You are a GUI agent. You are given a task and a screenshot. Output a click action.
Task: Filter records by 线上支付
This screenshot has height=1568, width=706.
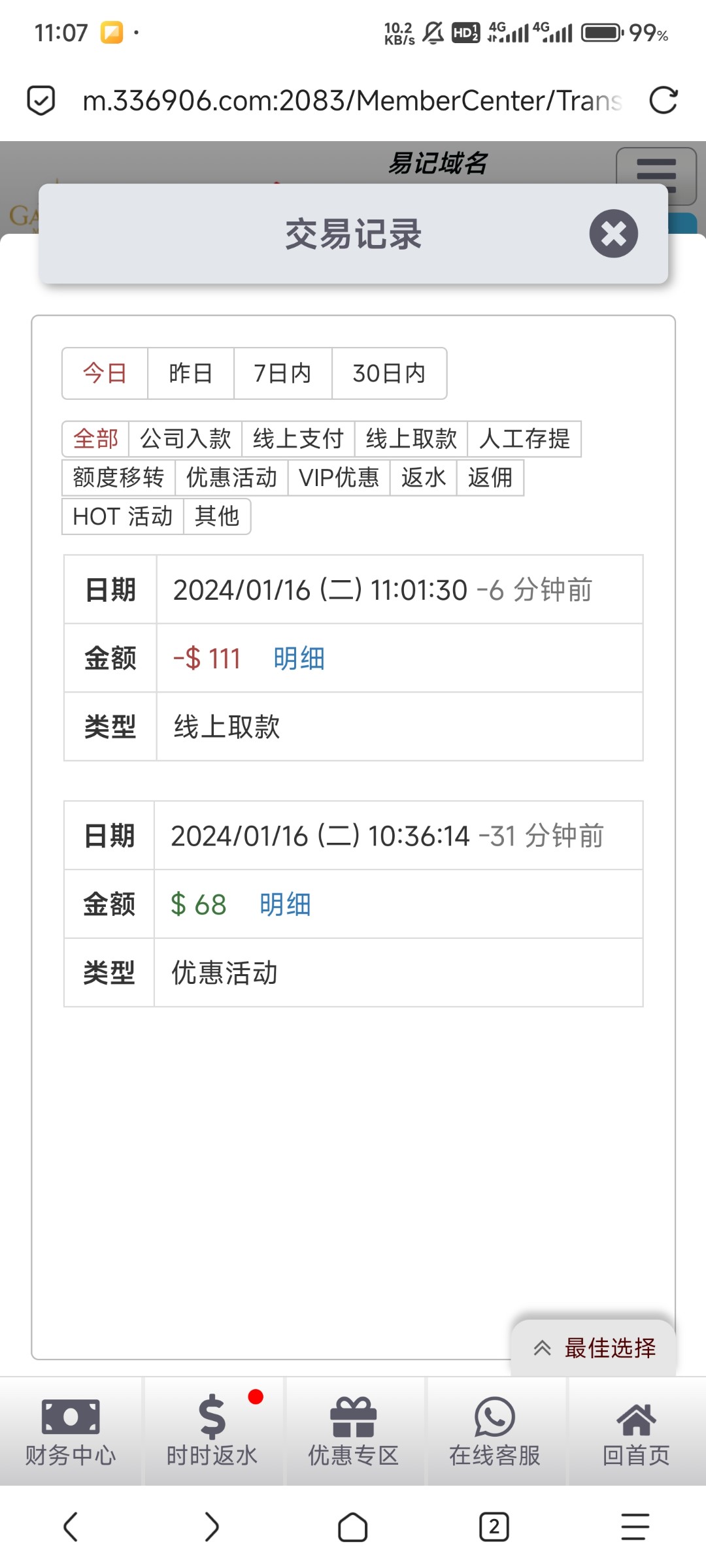point(298,439)
